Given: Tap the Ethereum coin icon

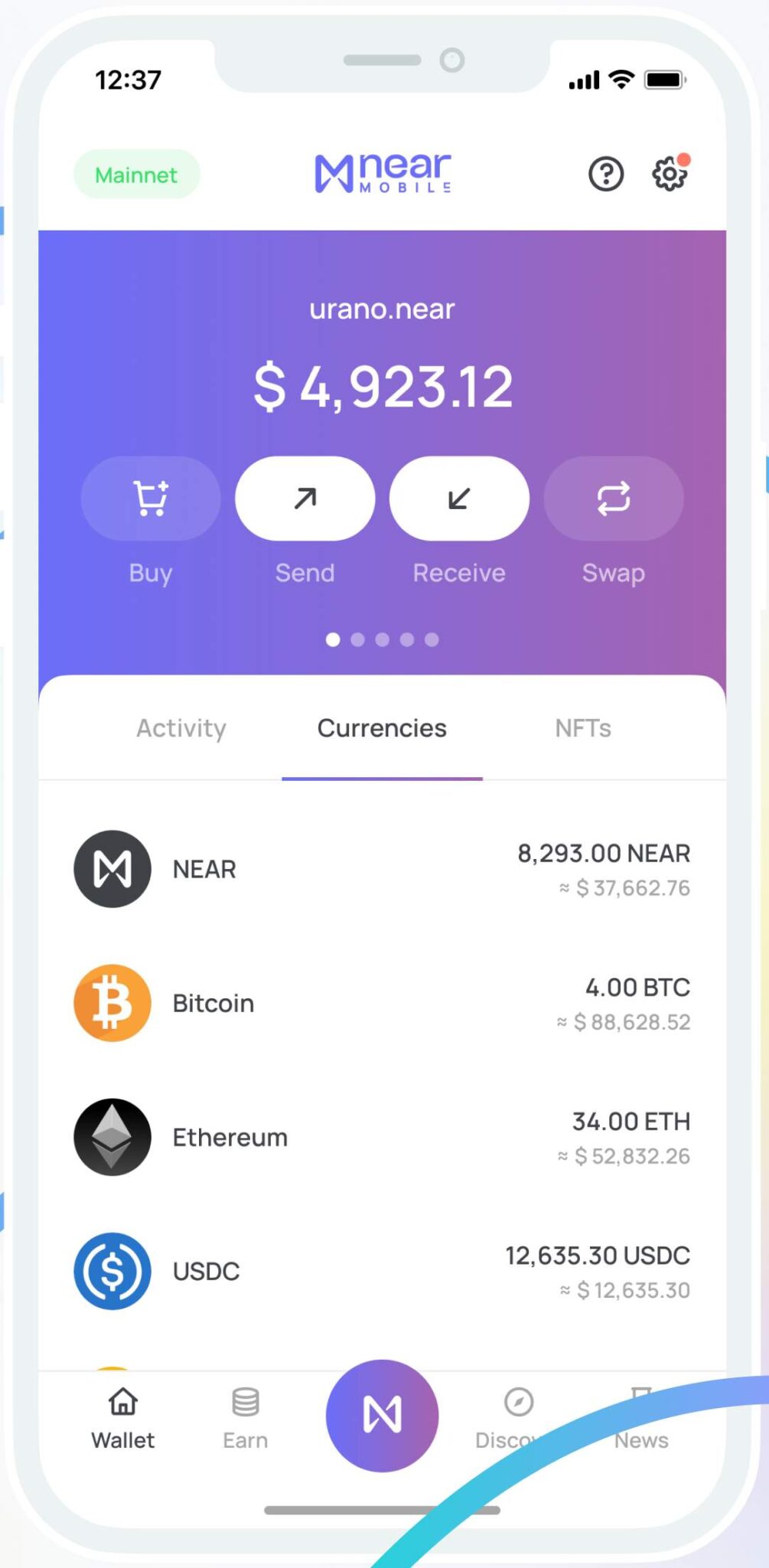Looking at the screenshot, I should click(x=112, y=1137).
